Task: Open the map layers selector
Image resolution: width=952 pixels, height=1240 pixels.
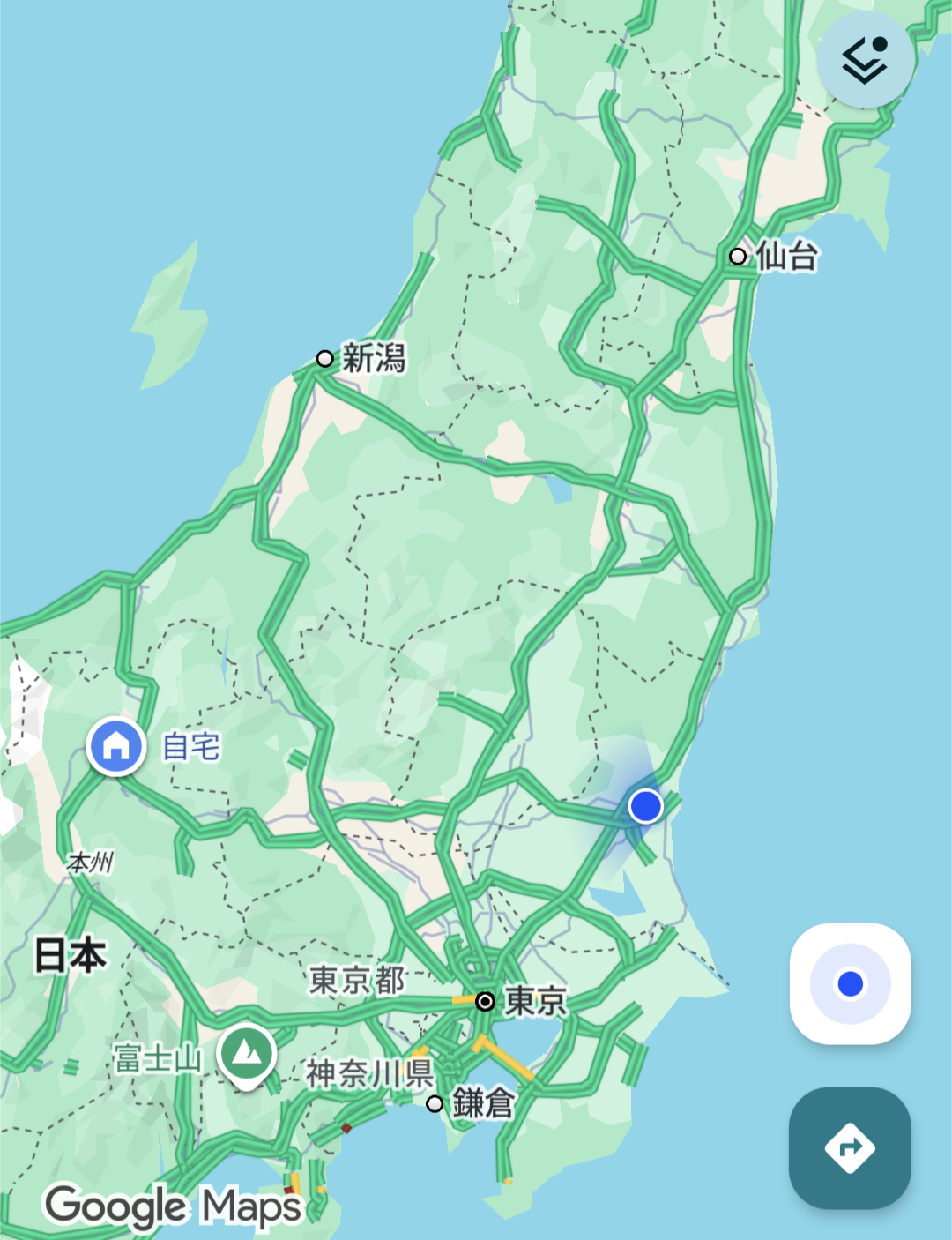Action: tap(865, 60)
